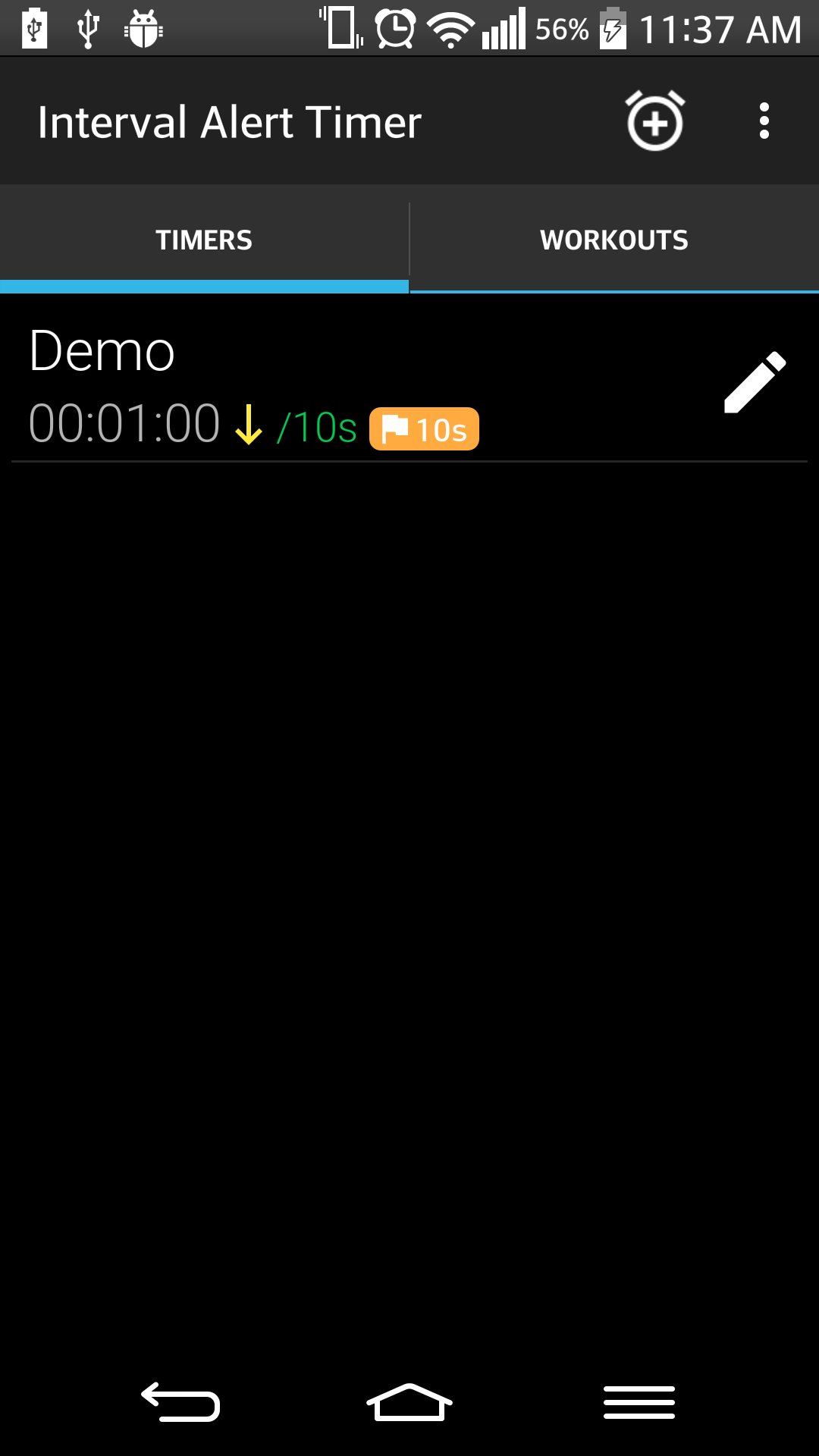
Task: Tap the 56% battery percentage text
Action: pos(562,29)
